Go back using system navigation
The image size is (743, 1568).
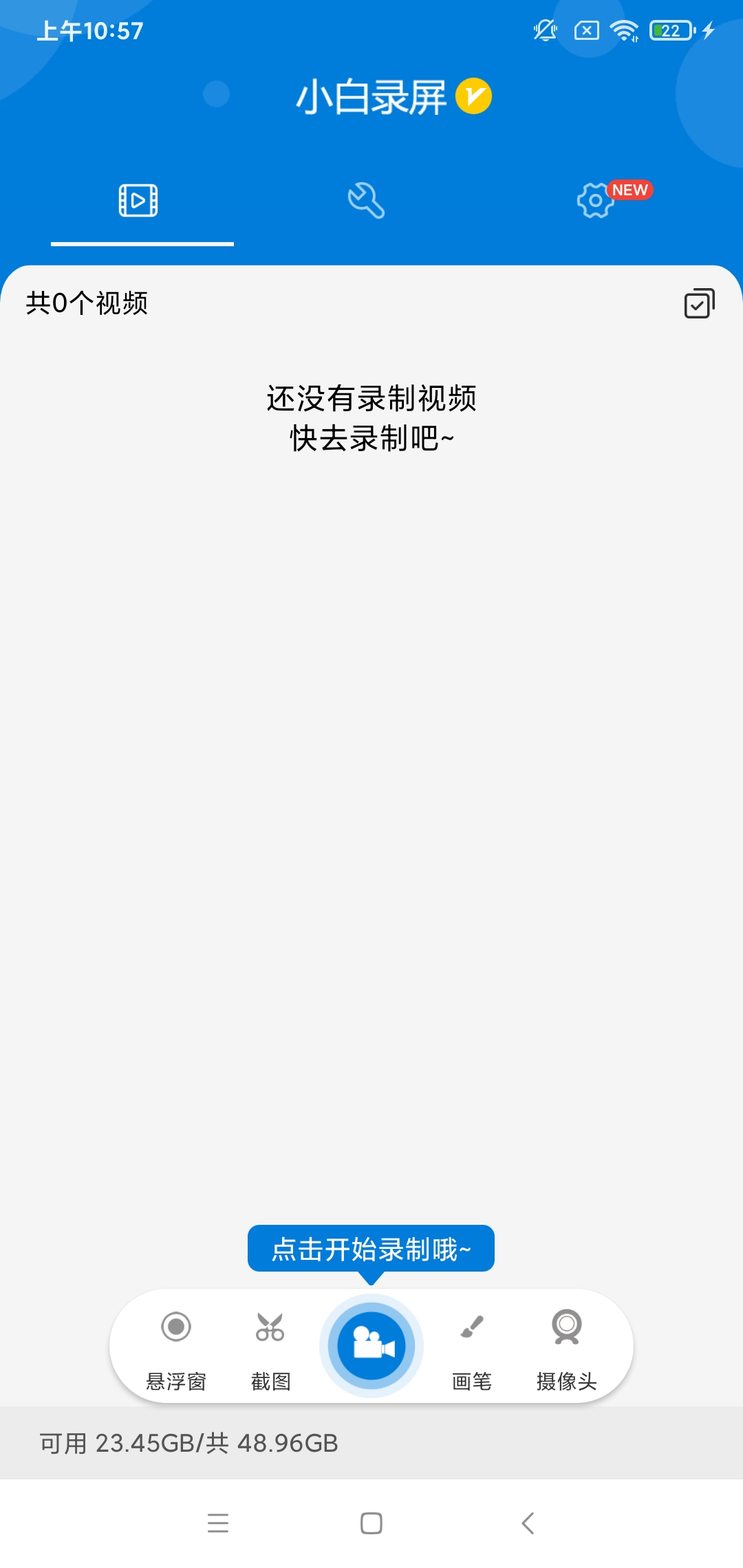point(528,1523)
